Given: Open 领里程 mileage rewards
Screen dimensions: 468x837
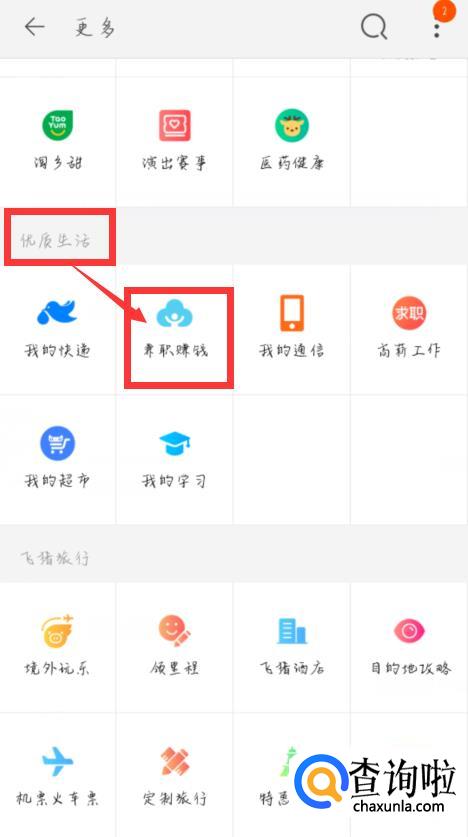Looking at the screenshot, I should pyautogui.click(x=174, y=645).
